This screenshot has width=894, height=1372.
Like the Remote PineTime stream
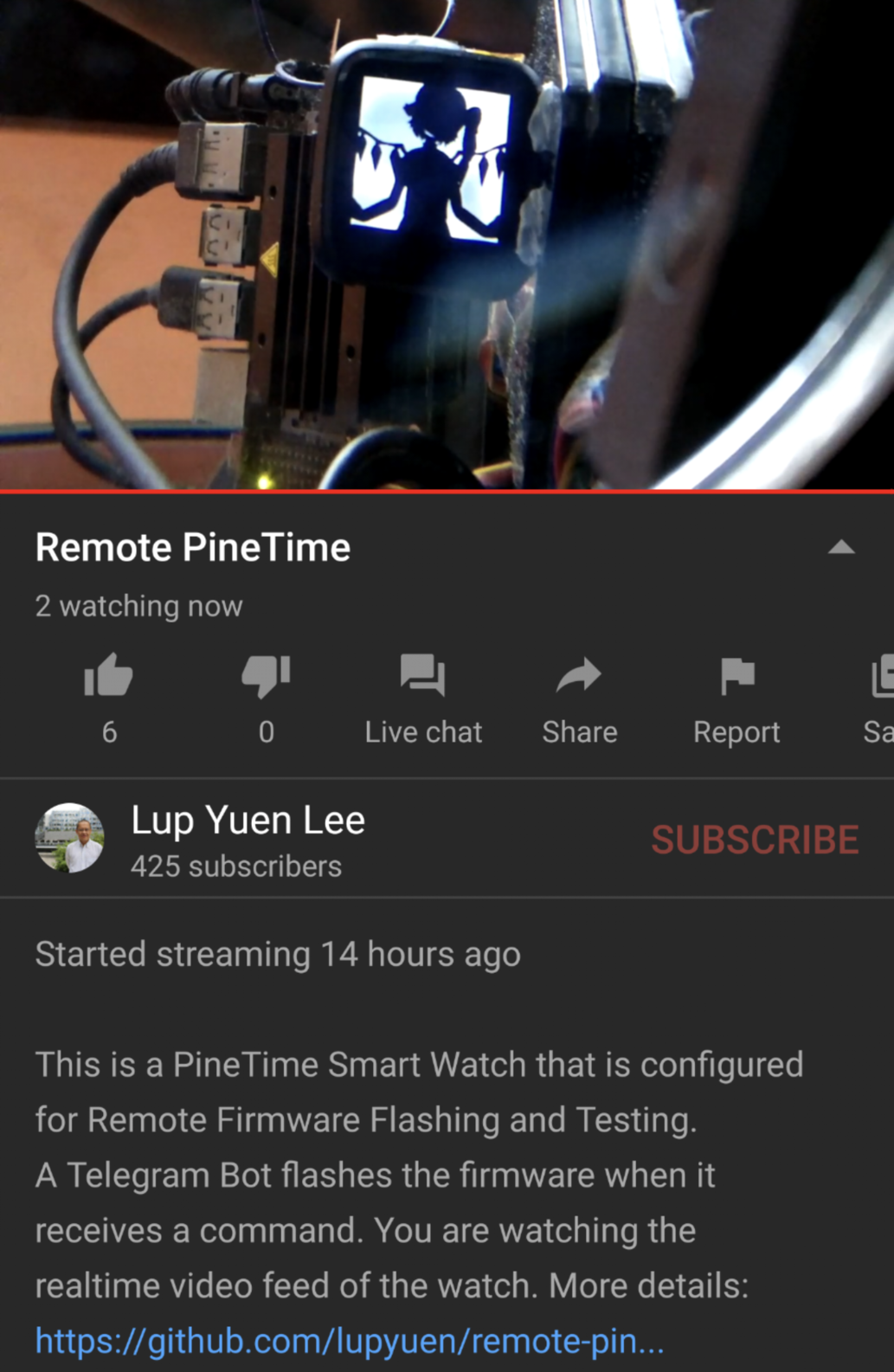[108, 676]
